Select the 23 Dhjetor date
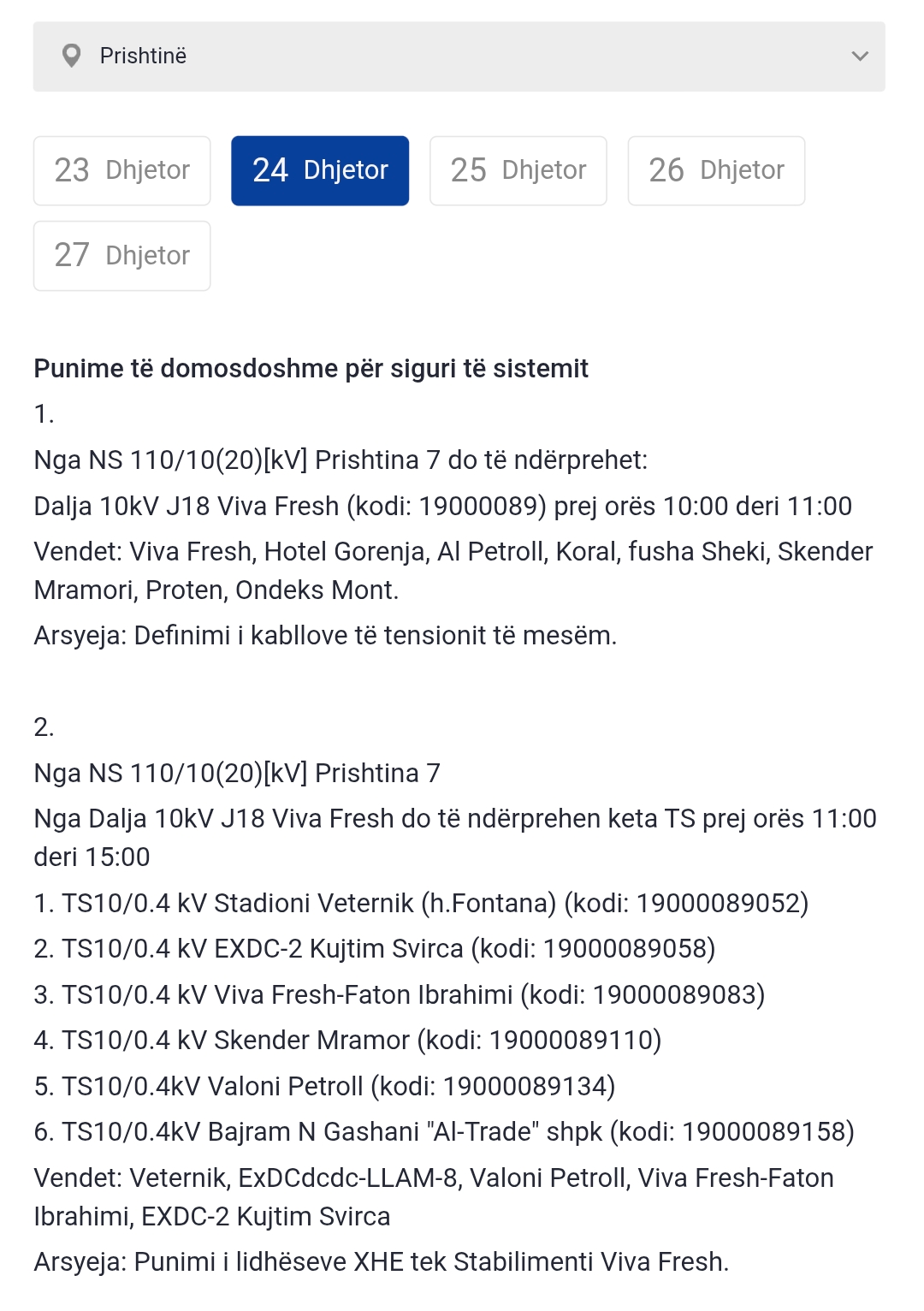Viewport: 924px width, 1311px height. (122, 171)
